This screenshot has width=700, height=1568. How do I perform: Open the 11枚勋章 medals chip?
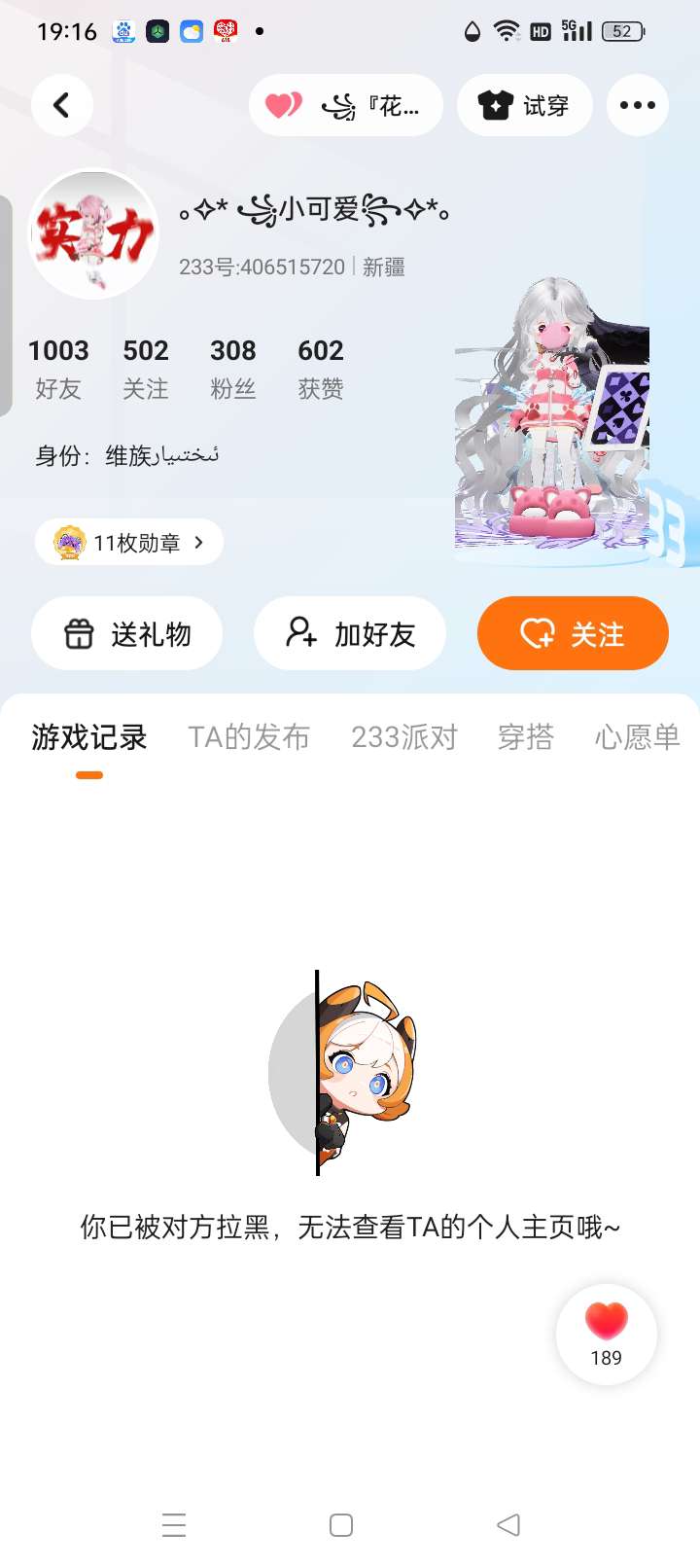point(129,542)
